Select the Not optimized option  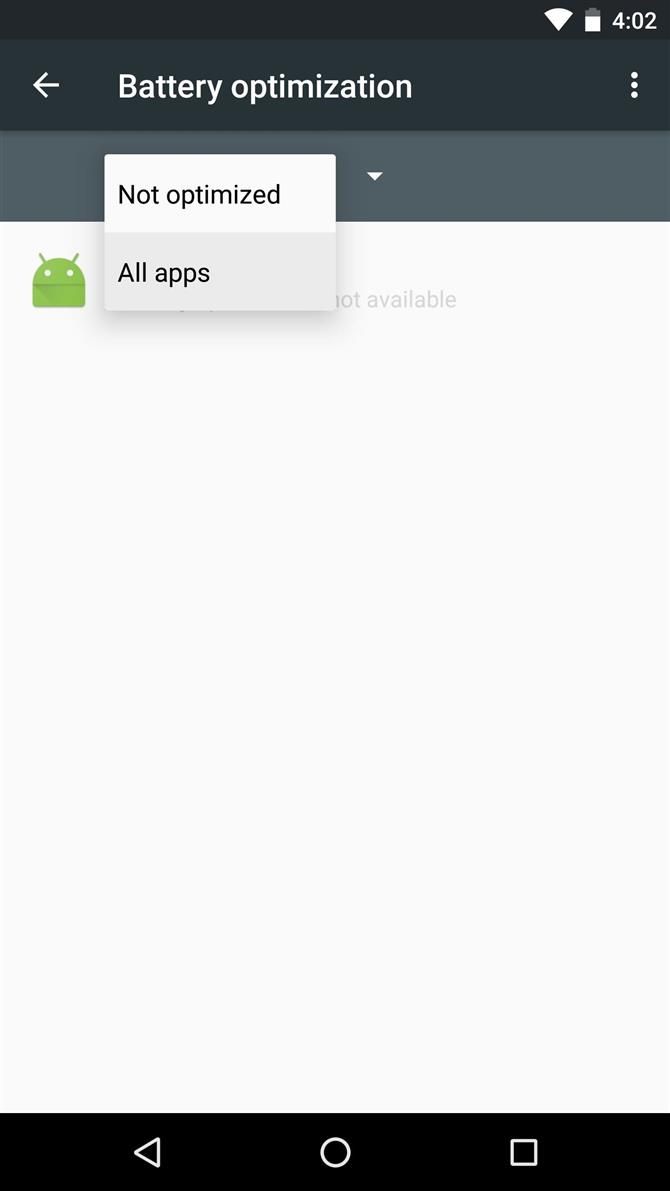pyautogui.click(x=219, y=194)
